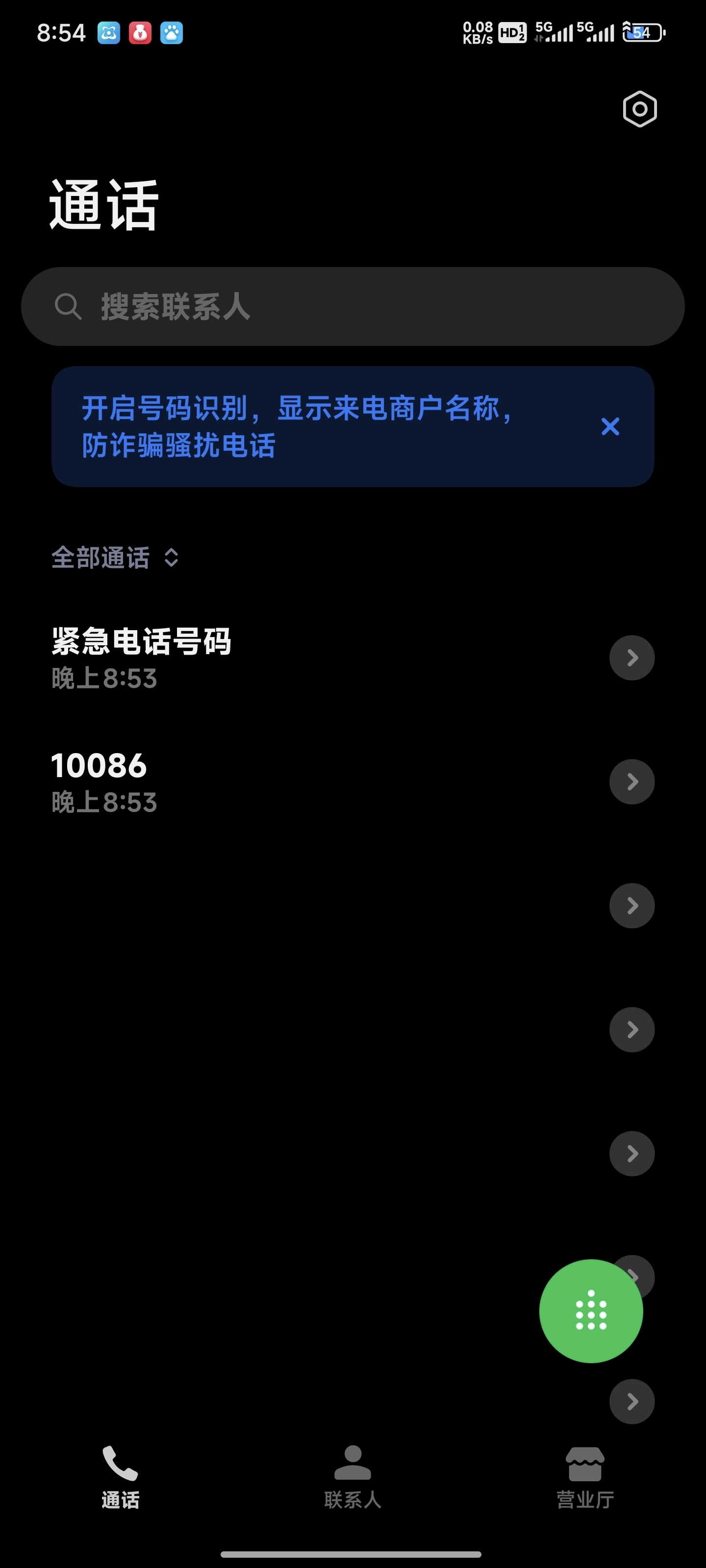Dismiss the number identification banner
Image resolution: width=706 pixels, height=1568 pixels.
pyautogui.click(x=610, y=426)
